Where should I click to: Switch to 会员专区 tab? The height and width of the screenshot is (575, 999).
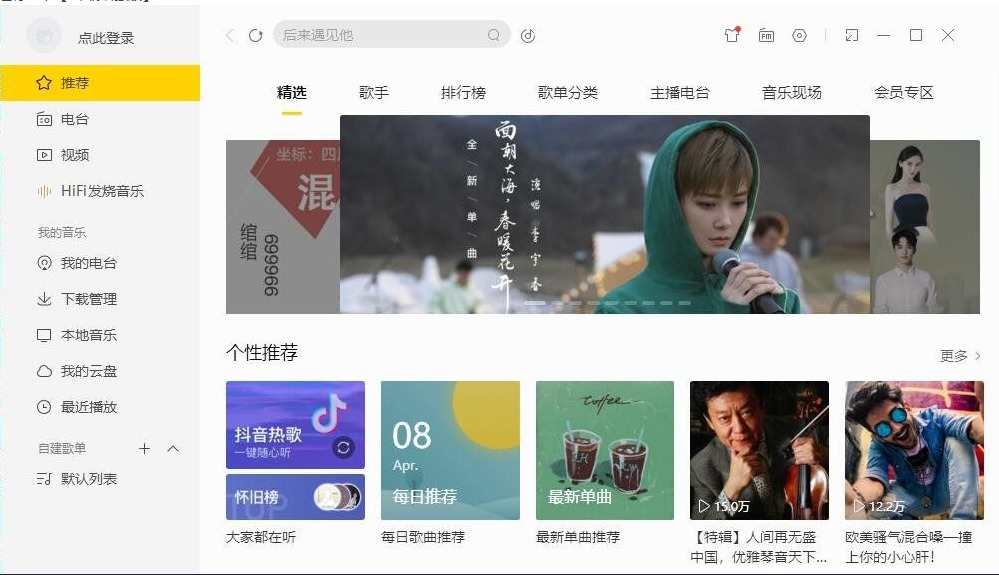click(904, 93)
